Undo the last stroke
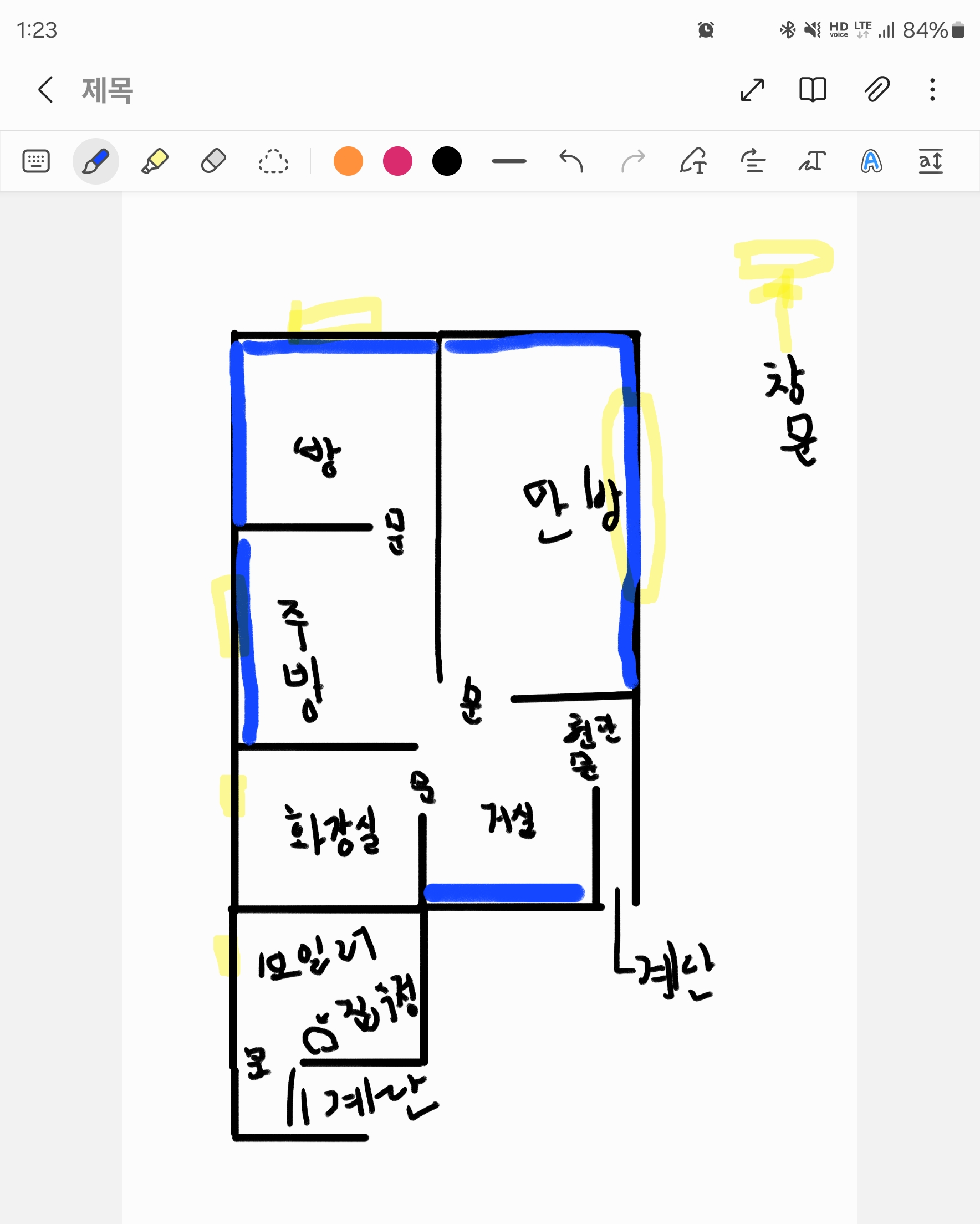Viewport: 980px width, 1224px height. (571, 161)
